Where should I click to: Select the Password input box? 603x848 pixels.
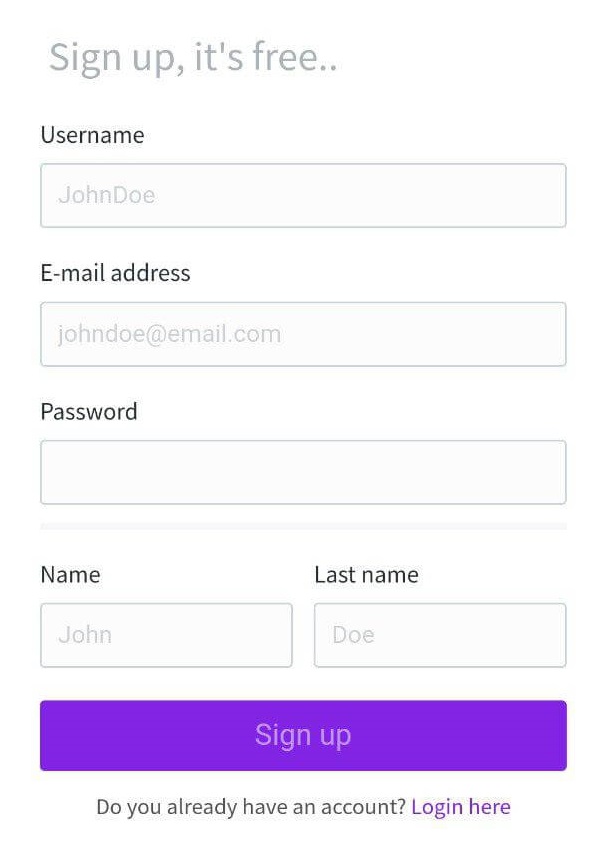(303, 472)
